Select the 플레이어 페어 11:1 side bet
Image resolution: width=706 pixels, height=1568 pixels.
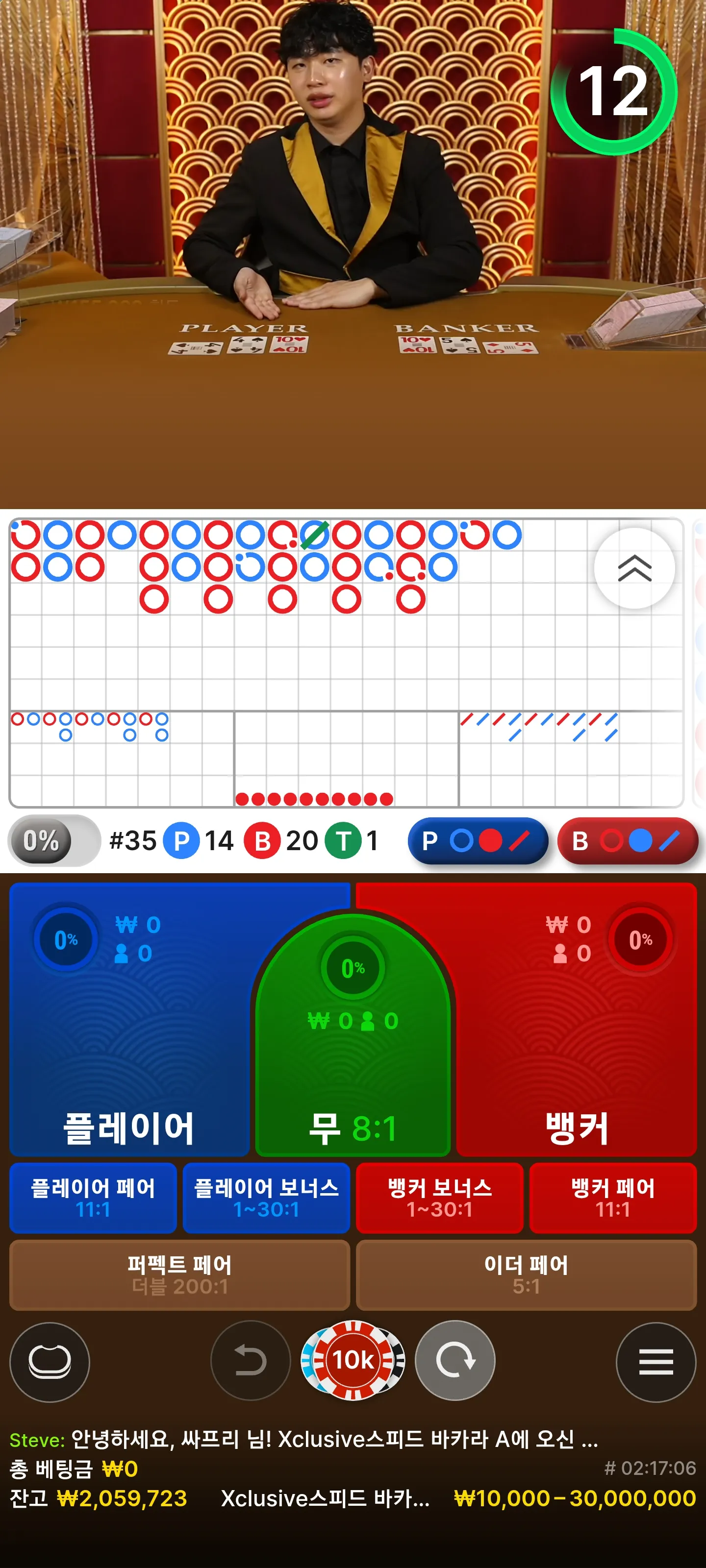pyautogui.click(x=93, y=1197)
